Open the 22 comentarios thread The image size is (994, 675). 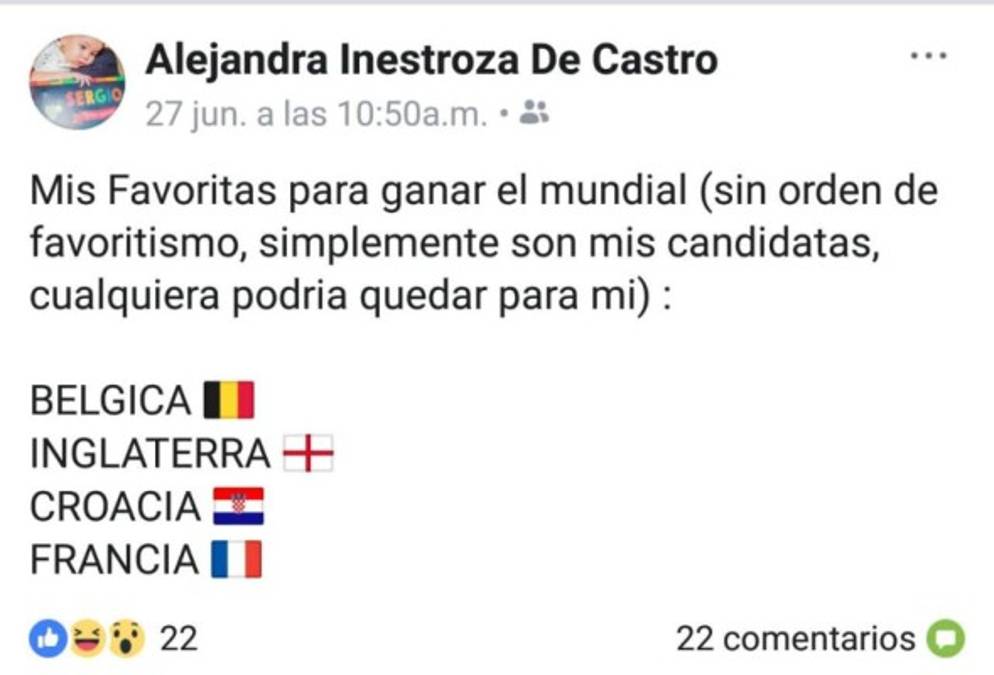[795, 638]
